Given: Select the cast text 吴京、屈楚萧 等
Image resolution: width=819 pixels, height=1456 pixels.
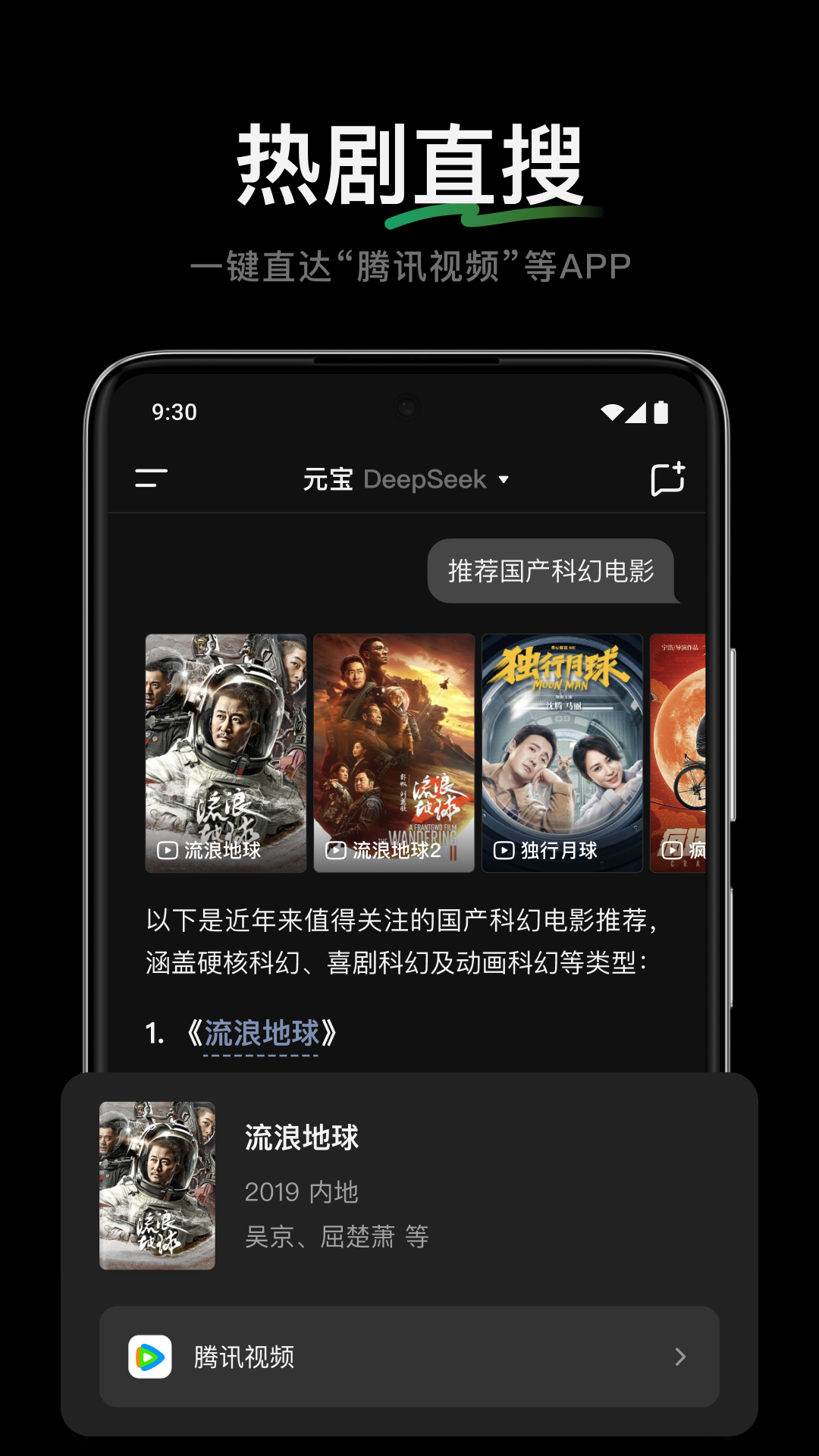Looking at the screenshot, I should pos(336,1235).
